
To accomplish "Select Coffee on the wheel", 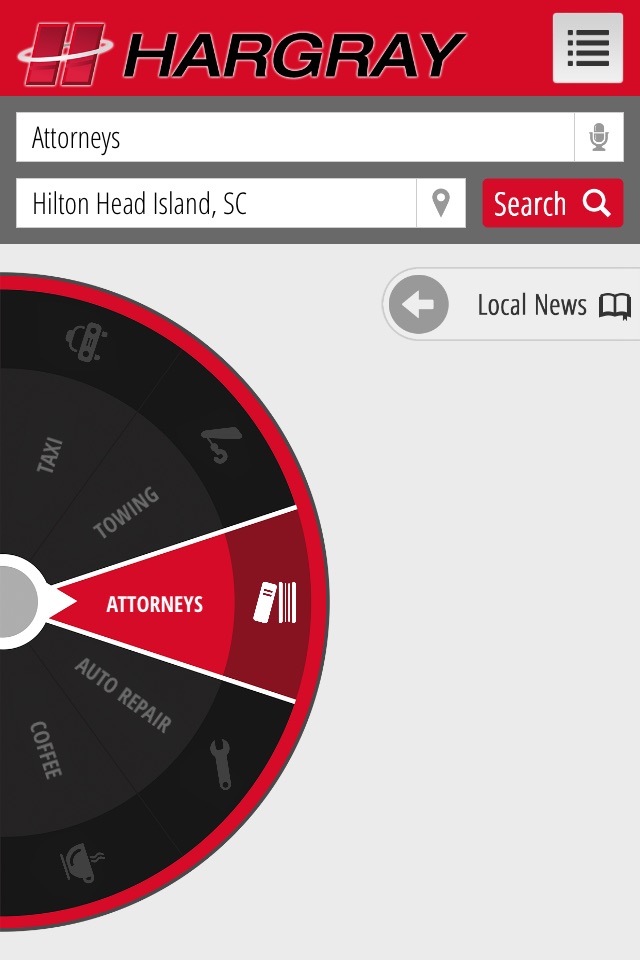I will (x=46, y=749).
